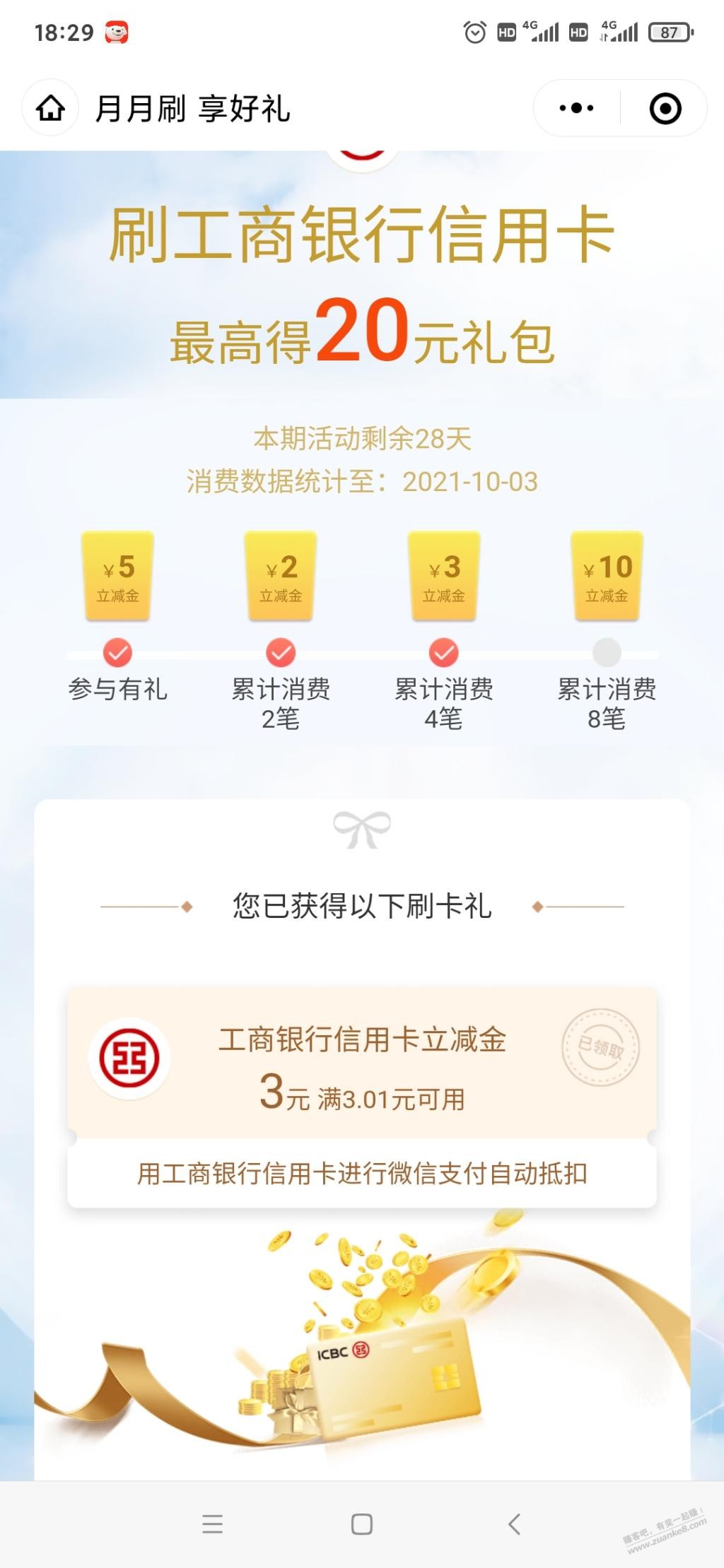Tap the ¥5 立减金 reward for 参与有礼
The height and width of the screenshot is (1568, 724).
(x=118, y=576)
